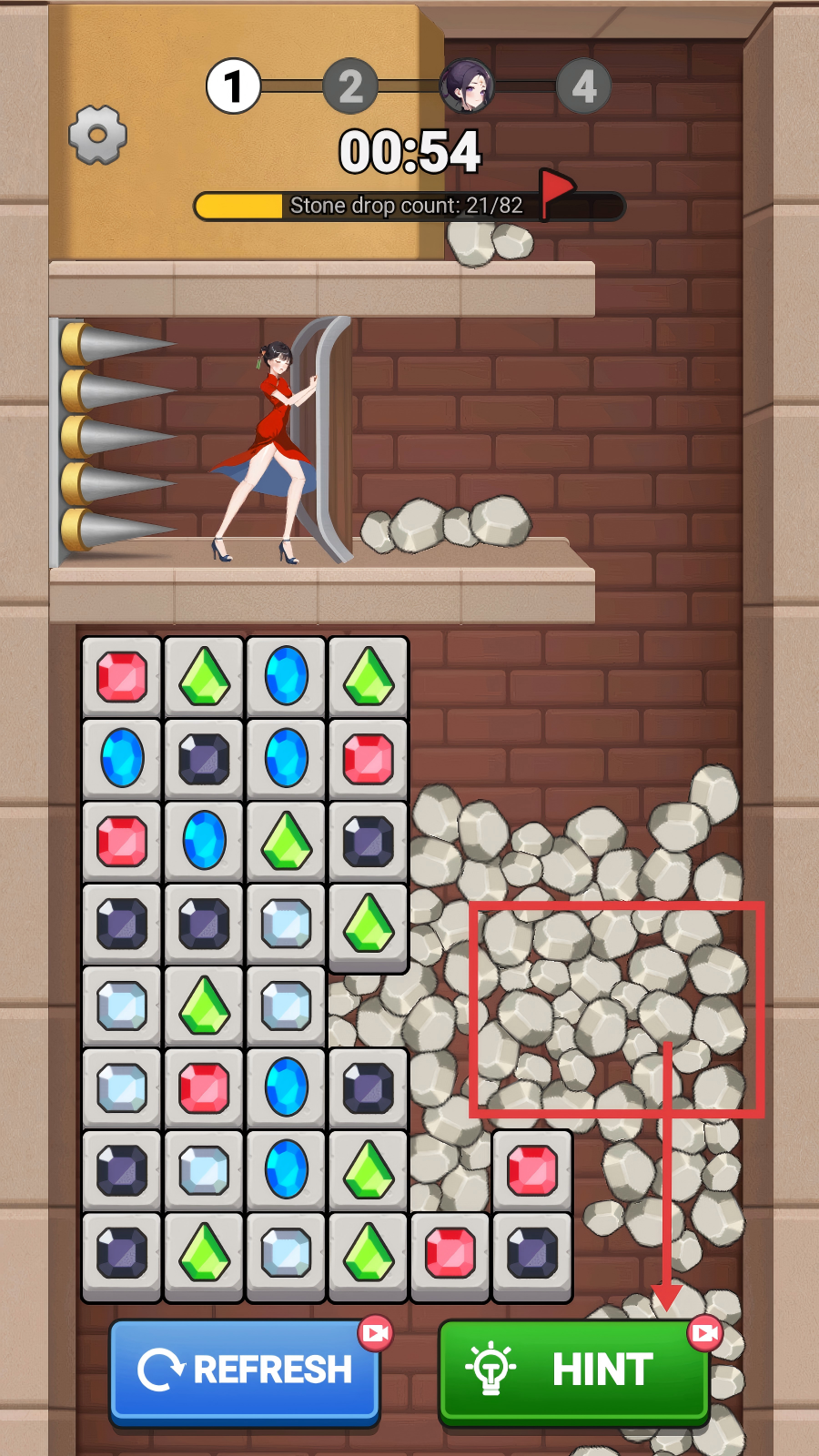
Task: Tap the REFRESH button
Action: tap(244, 1370)
